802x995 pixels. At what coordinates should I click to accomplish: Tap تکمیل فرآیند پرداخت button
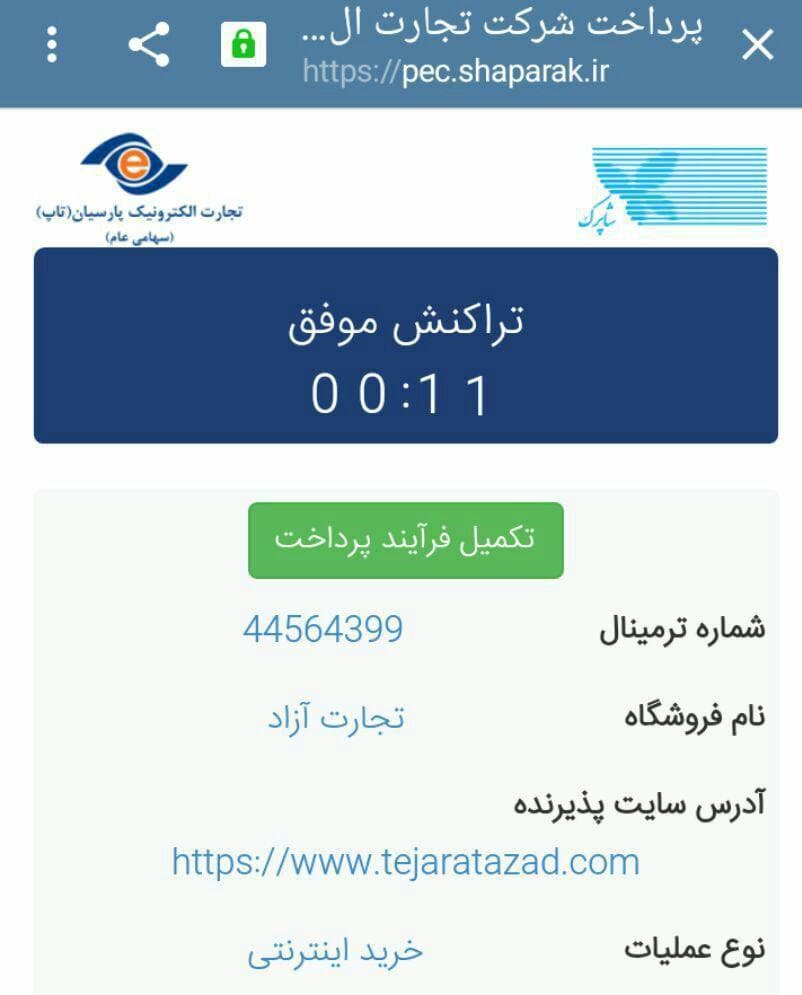[405, 540]
